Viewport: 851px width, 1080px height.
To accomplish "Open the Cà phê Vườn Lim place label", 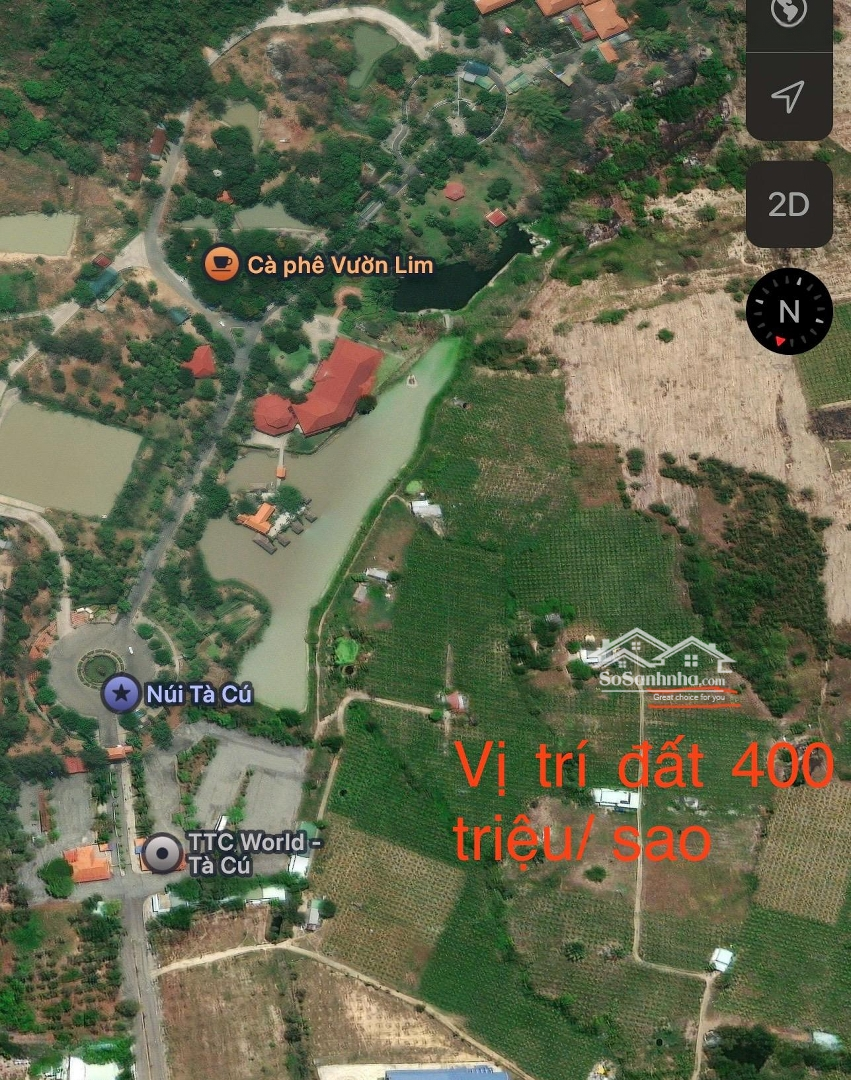I will pyautogui.click(x=338, y=265).
